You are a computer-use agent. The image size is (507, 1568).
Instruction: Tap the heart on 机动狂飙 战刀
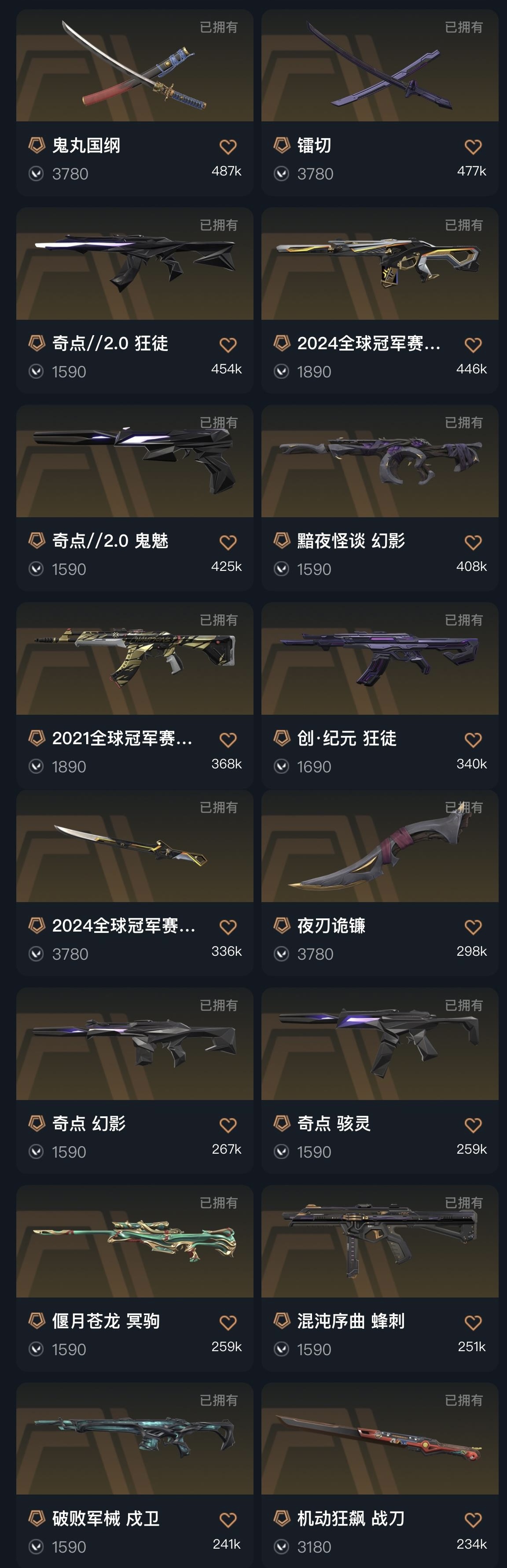[473, 1520]
